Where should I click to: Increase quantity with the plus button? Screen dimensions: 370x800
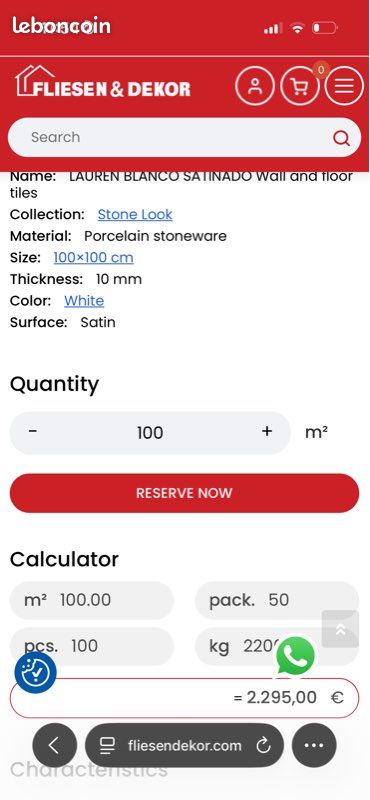pyautogui.click(x=267, y=432)
